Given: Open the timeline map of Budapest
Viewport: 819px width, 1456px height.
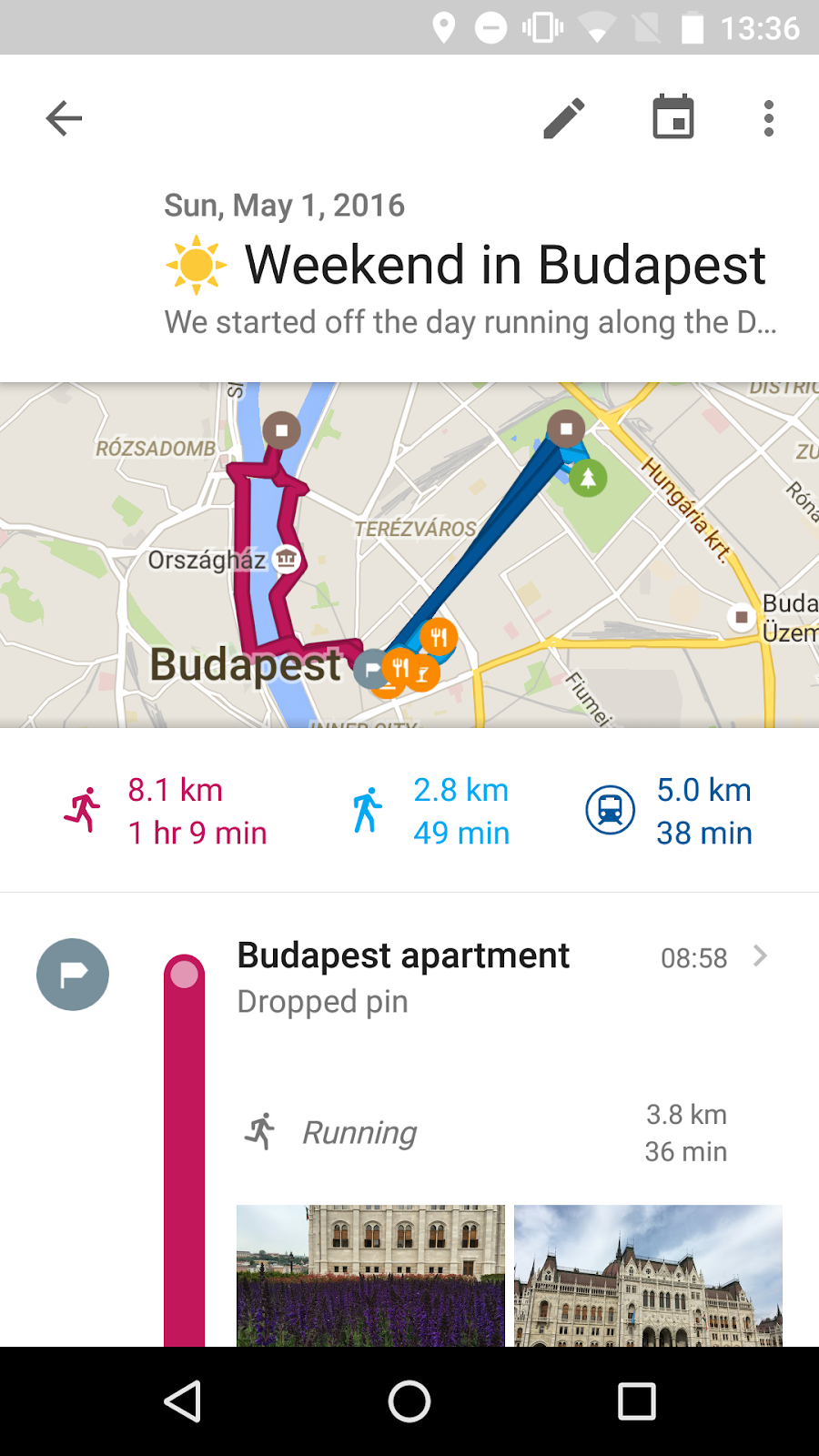Looking at the screenshot, I should click(409, 555).
